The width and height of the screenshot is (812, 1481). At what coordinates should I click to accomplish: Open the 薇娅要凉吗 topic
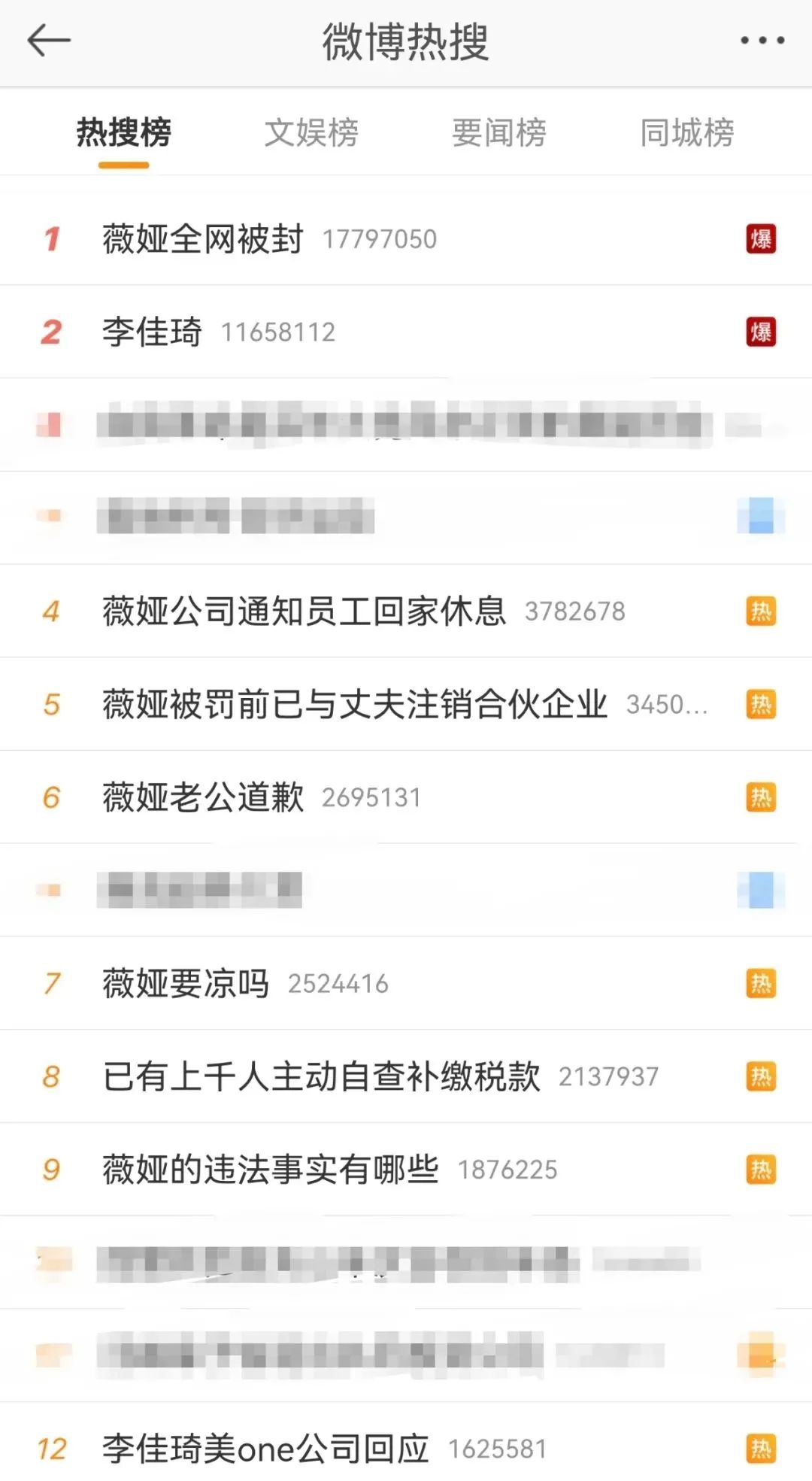pyautogui.click(x=186, y=984)
